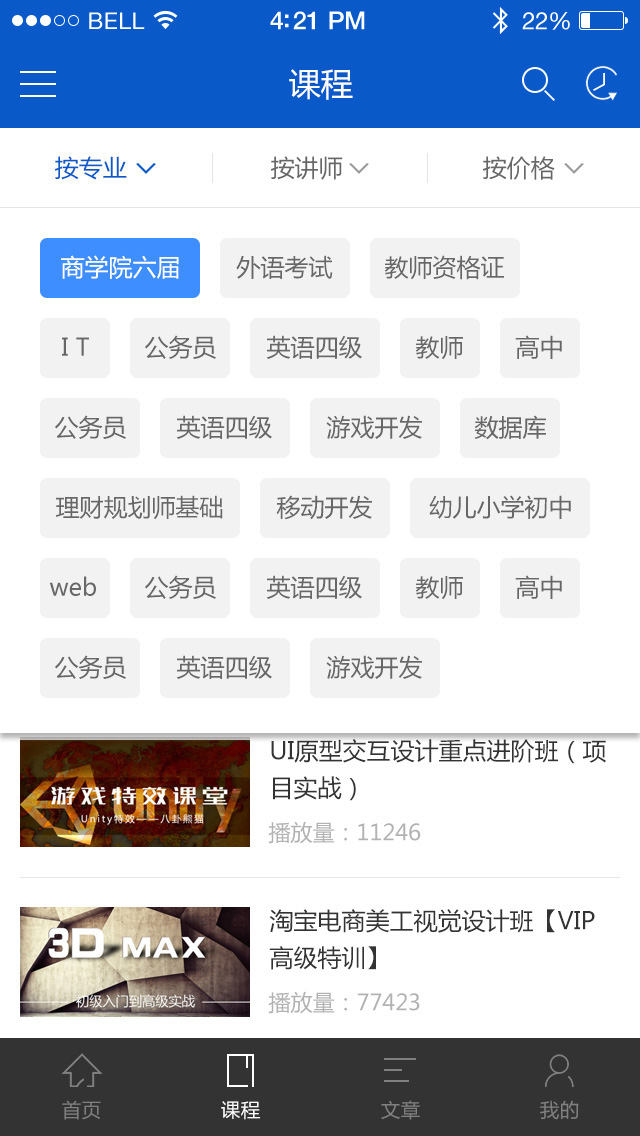Open the search magnifier icon
Viewport: 640px width, 1136px height.
538,84
